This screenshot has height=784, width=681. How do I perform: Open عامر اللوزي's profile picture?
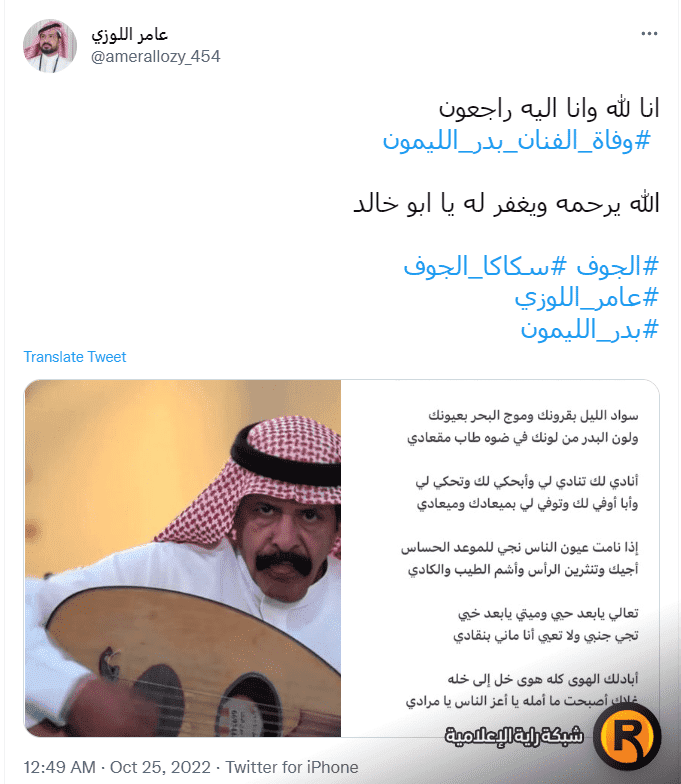[x=47, y=45]
